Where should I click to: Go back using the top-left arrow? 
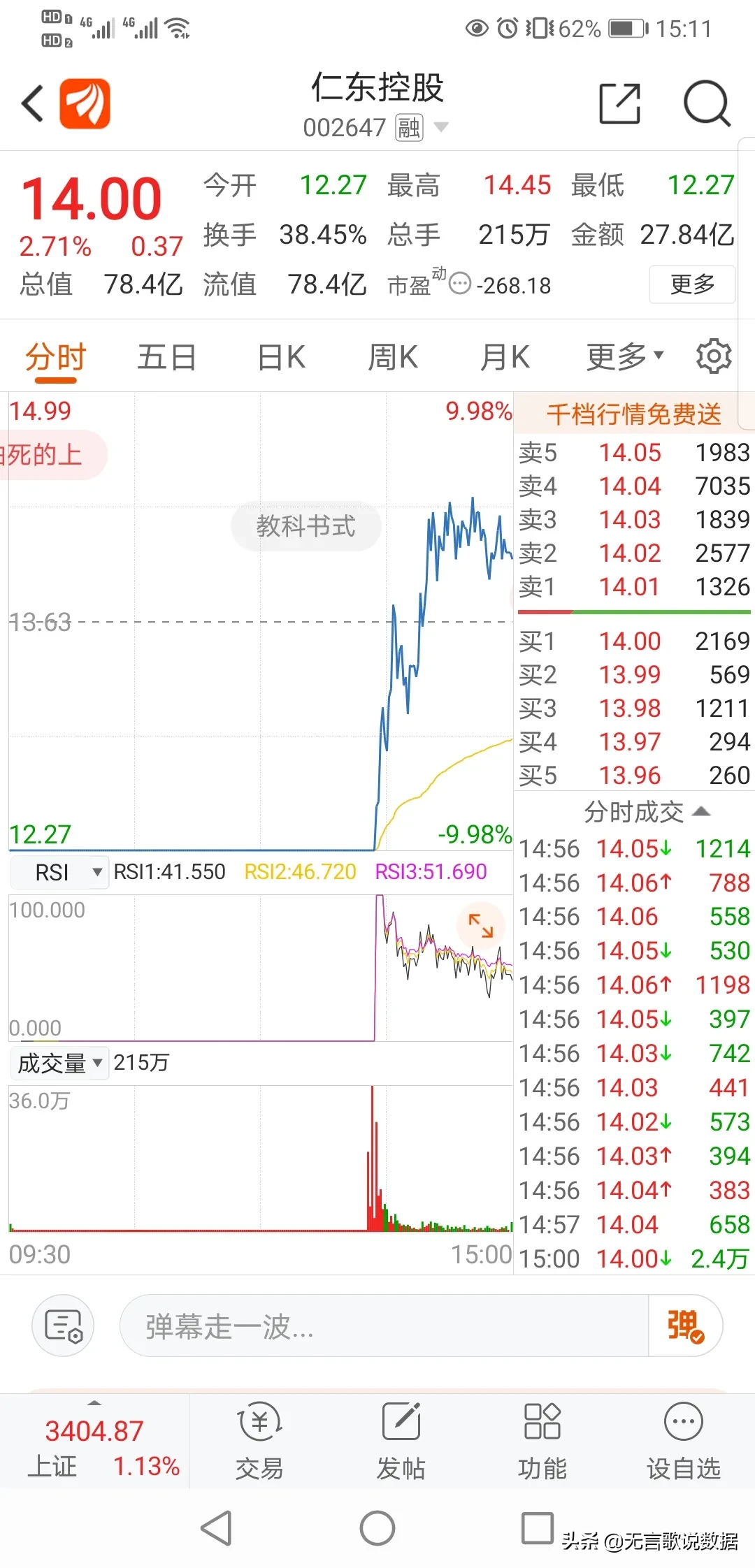coord(33,104)
